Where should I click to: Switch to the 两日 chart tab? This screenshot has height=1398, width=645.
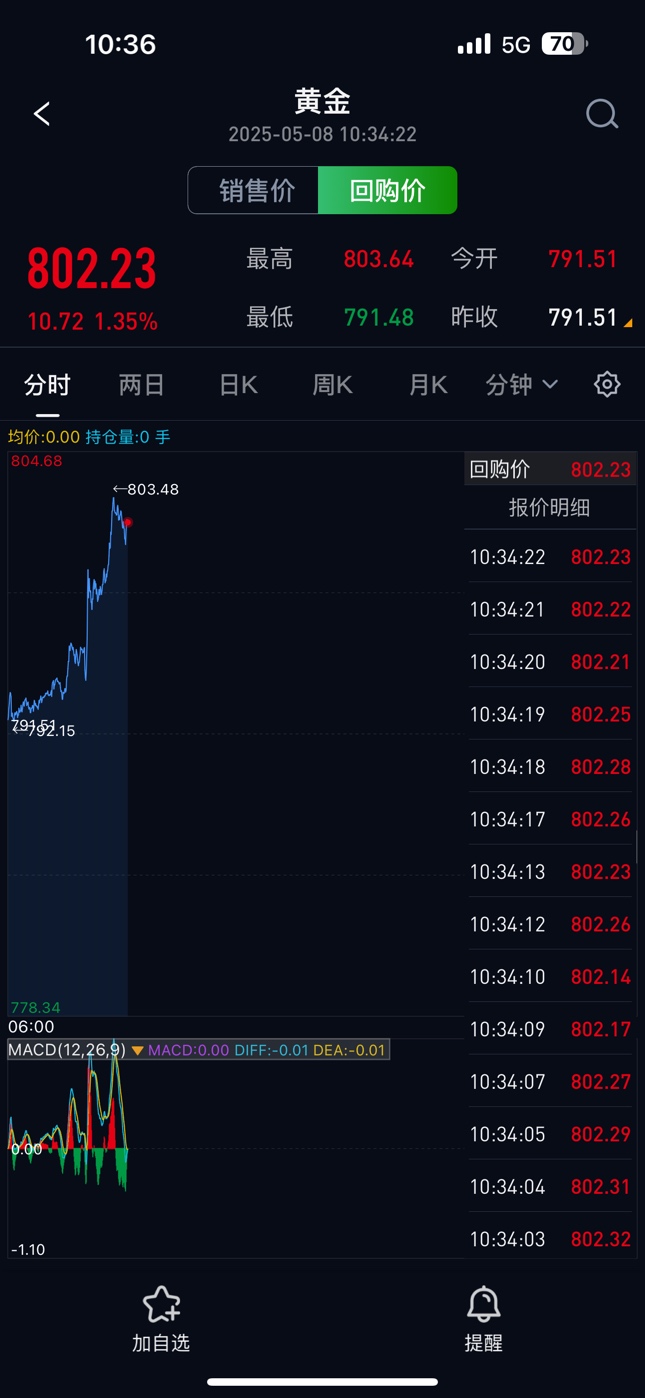141,385
